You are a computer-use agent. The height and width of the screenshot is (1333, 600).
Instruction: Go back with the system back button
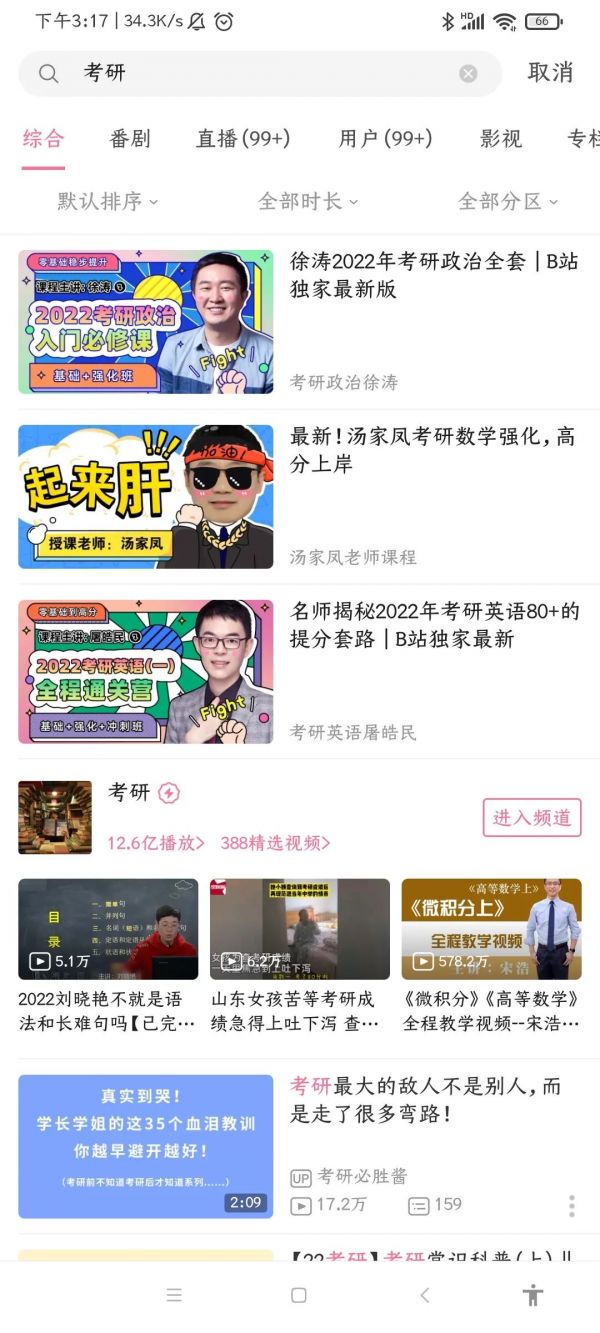(x=424, y=1295)
